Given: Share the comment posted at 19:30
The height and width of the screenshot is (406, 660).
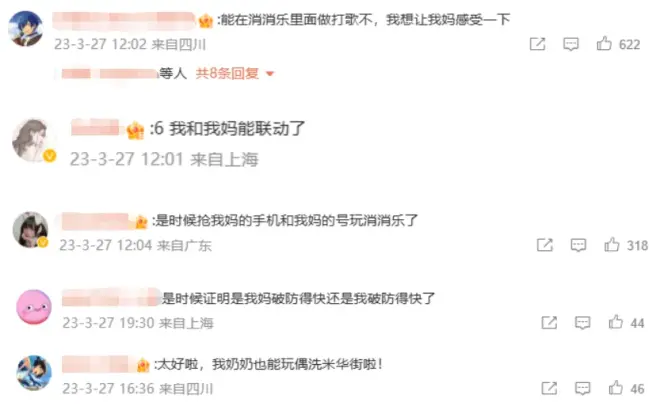Looking at the screenshot, I should (x=549, y=322).
